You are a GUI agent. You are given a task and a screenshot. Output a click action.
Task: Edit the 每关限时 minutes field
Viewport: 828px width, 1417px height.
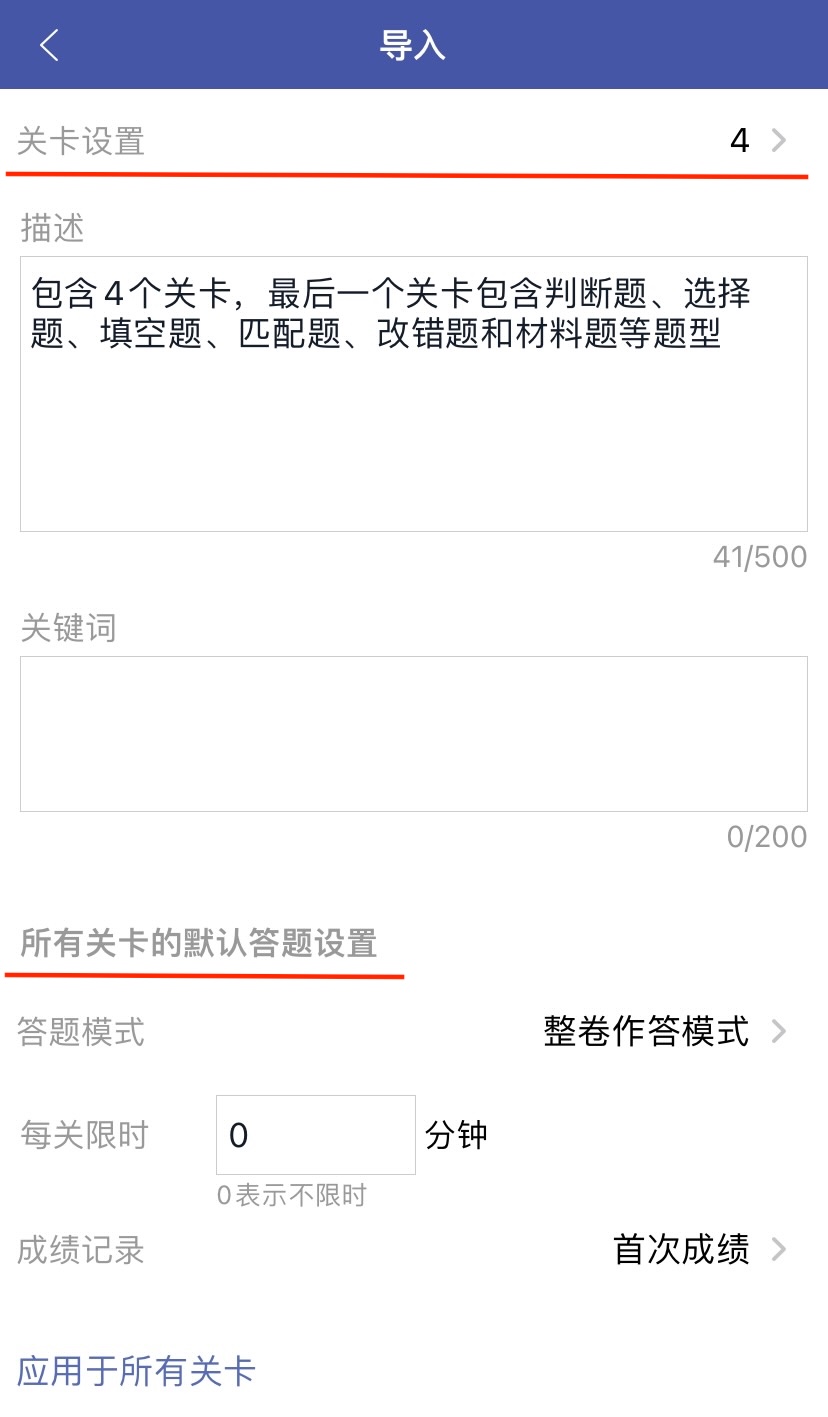(315, 1135)
